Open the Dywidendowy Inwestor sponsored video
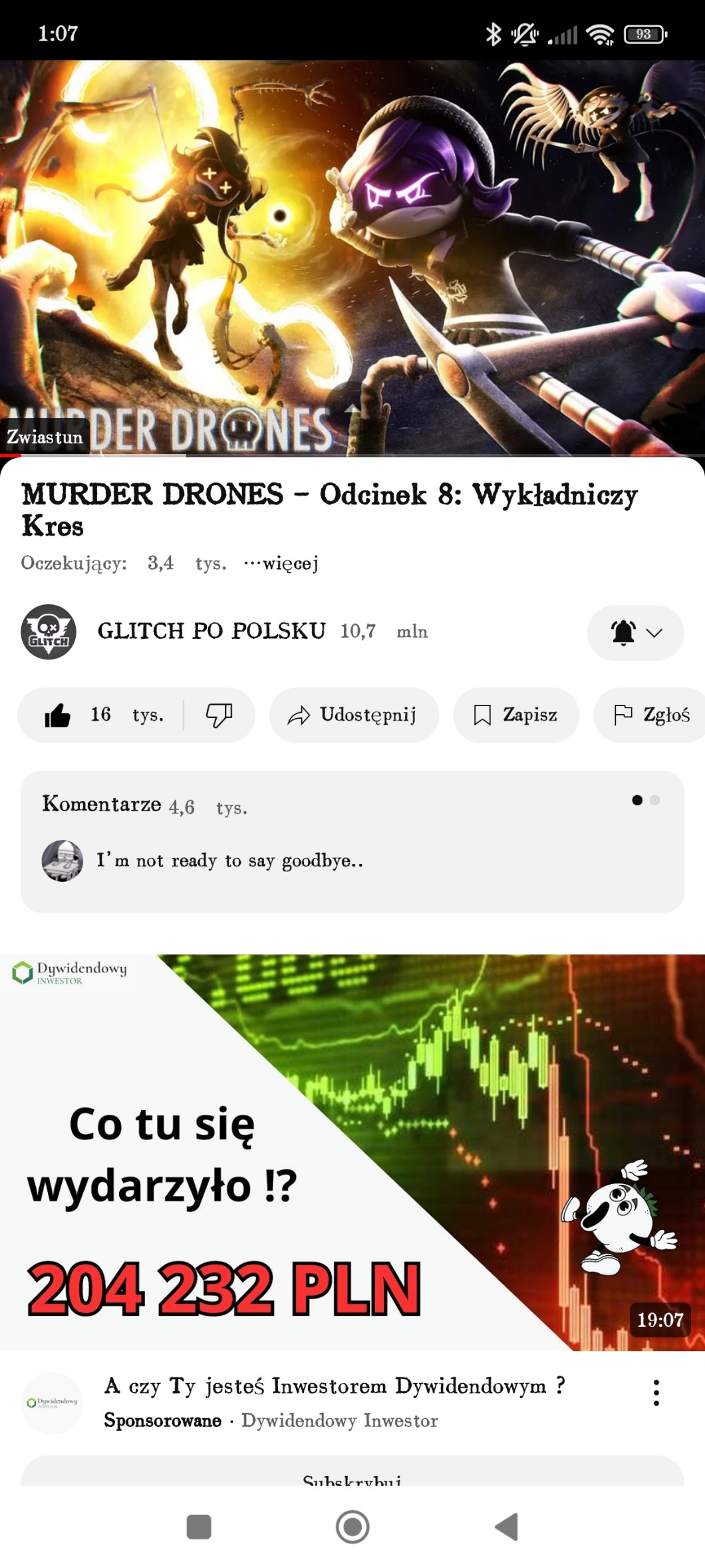 point(352,1151)
